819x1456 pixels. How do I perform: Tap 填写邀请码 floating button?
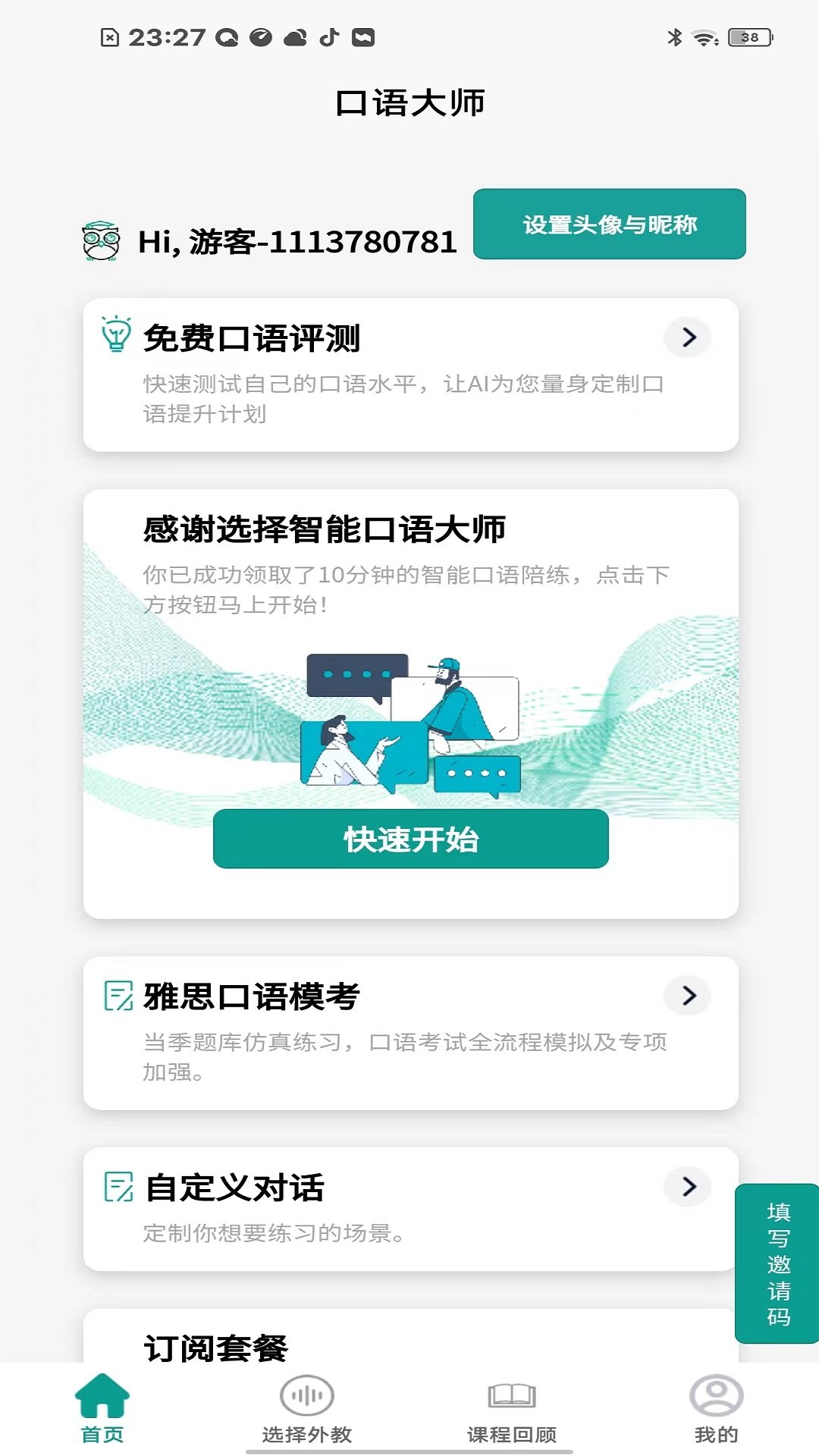(778, 1263)
